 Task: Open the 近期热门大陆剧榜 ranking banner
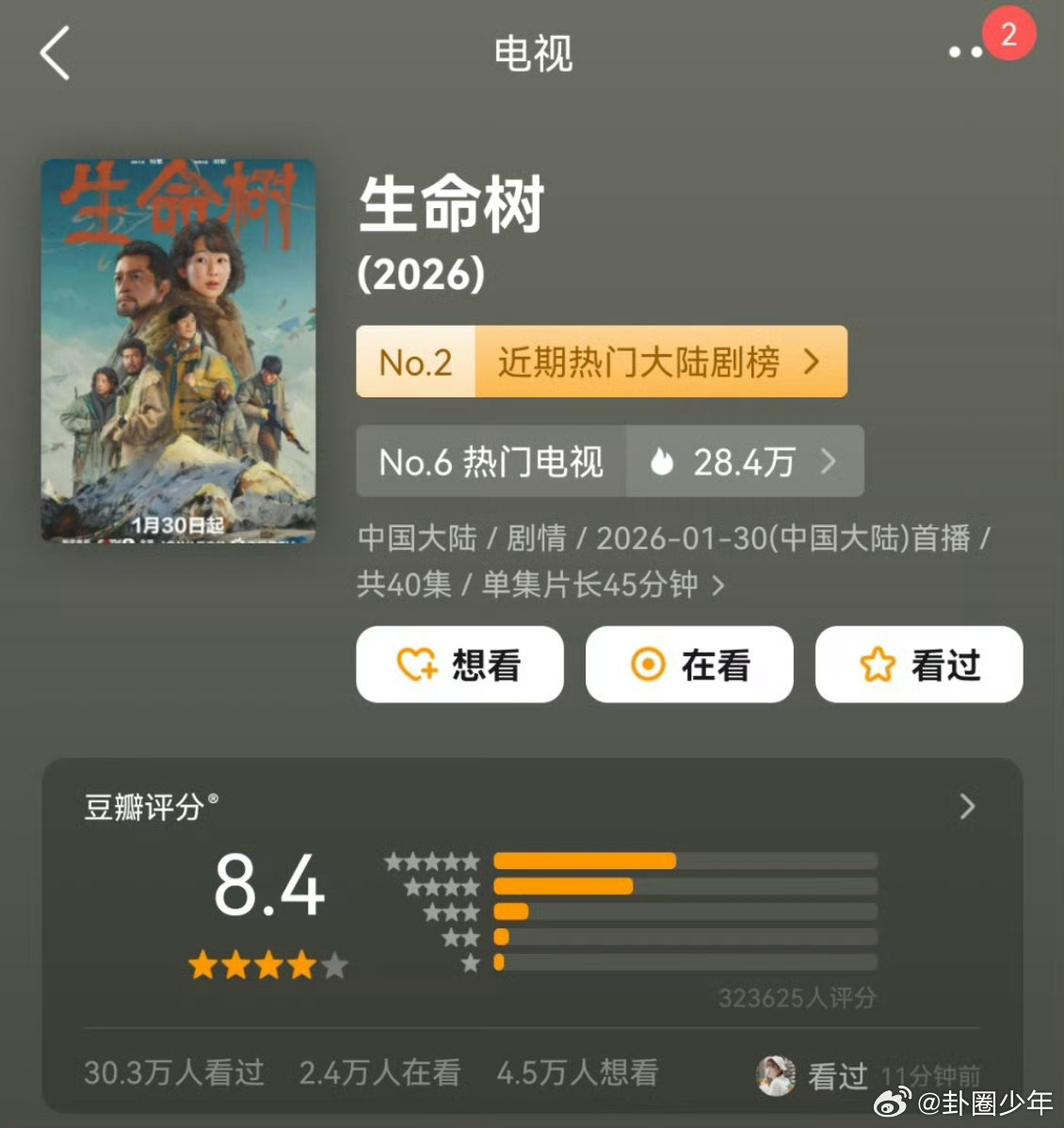coord(602,362)
